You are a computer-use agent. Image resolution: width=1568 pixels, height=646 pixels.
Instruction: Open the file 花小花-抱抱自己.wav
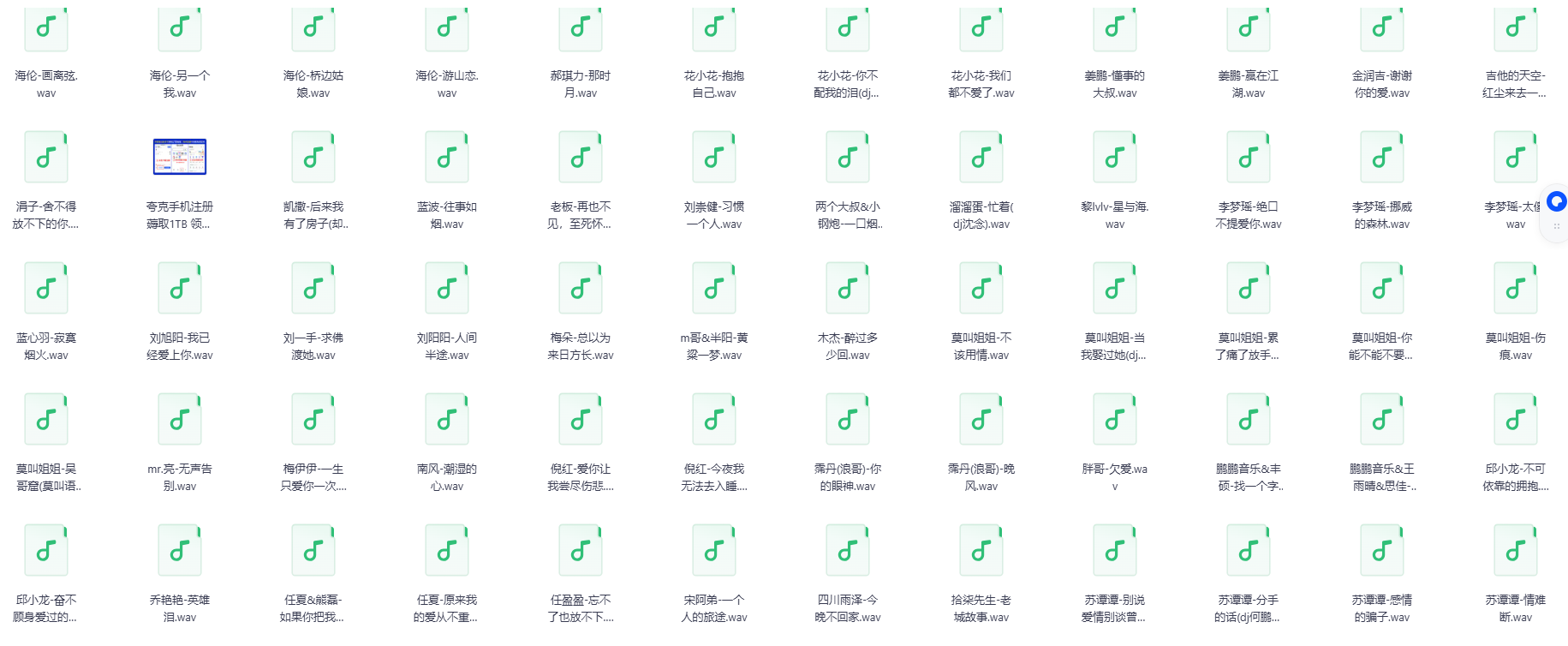714,30
